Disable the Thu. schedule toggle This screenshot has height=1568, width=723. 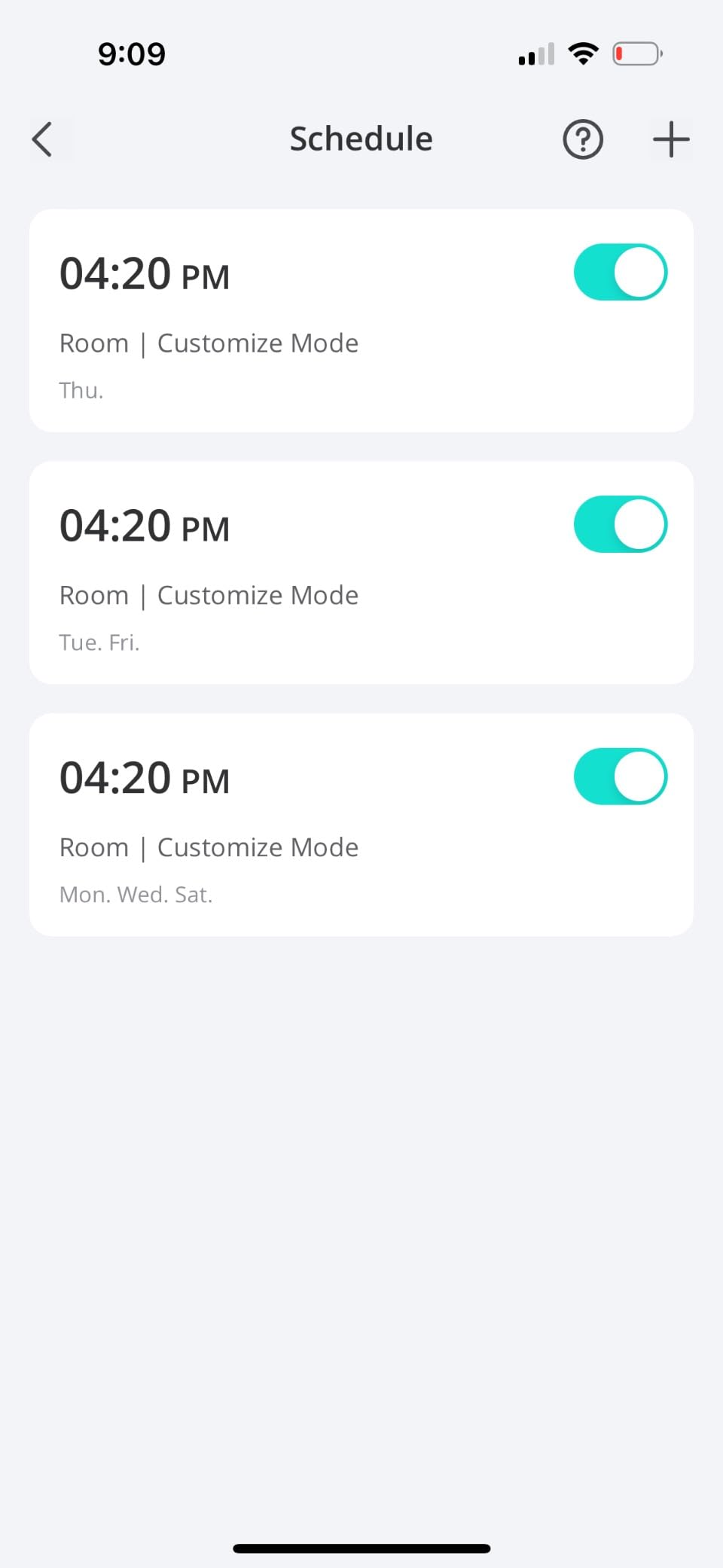(x=620, y=272)
